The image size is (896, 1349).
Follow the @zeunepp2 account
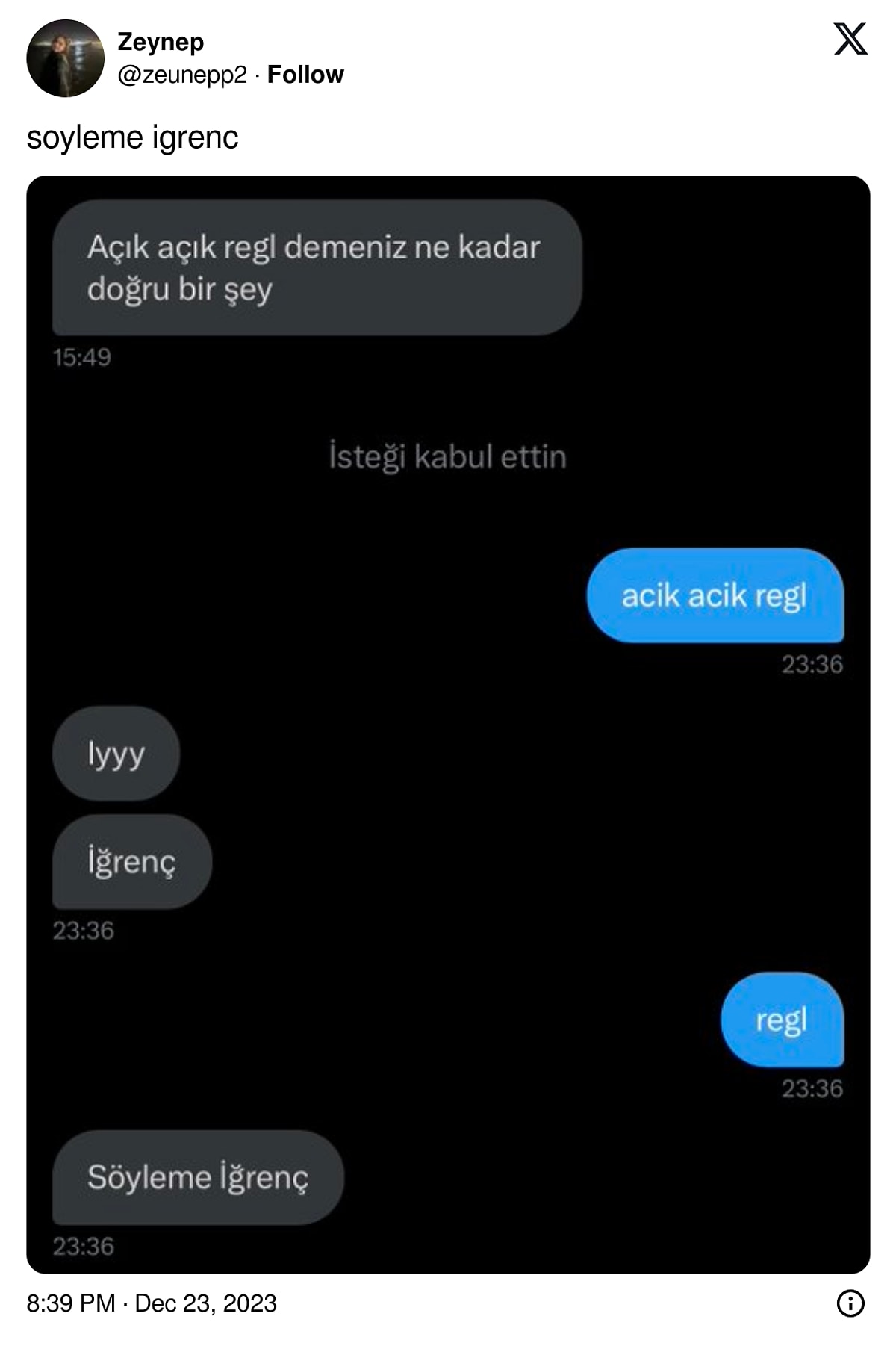tap(305, 75)
